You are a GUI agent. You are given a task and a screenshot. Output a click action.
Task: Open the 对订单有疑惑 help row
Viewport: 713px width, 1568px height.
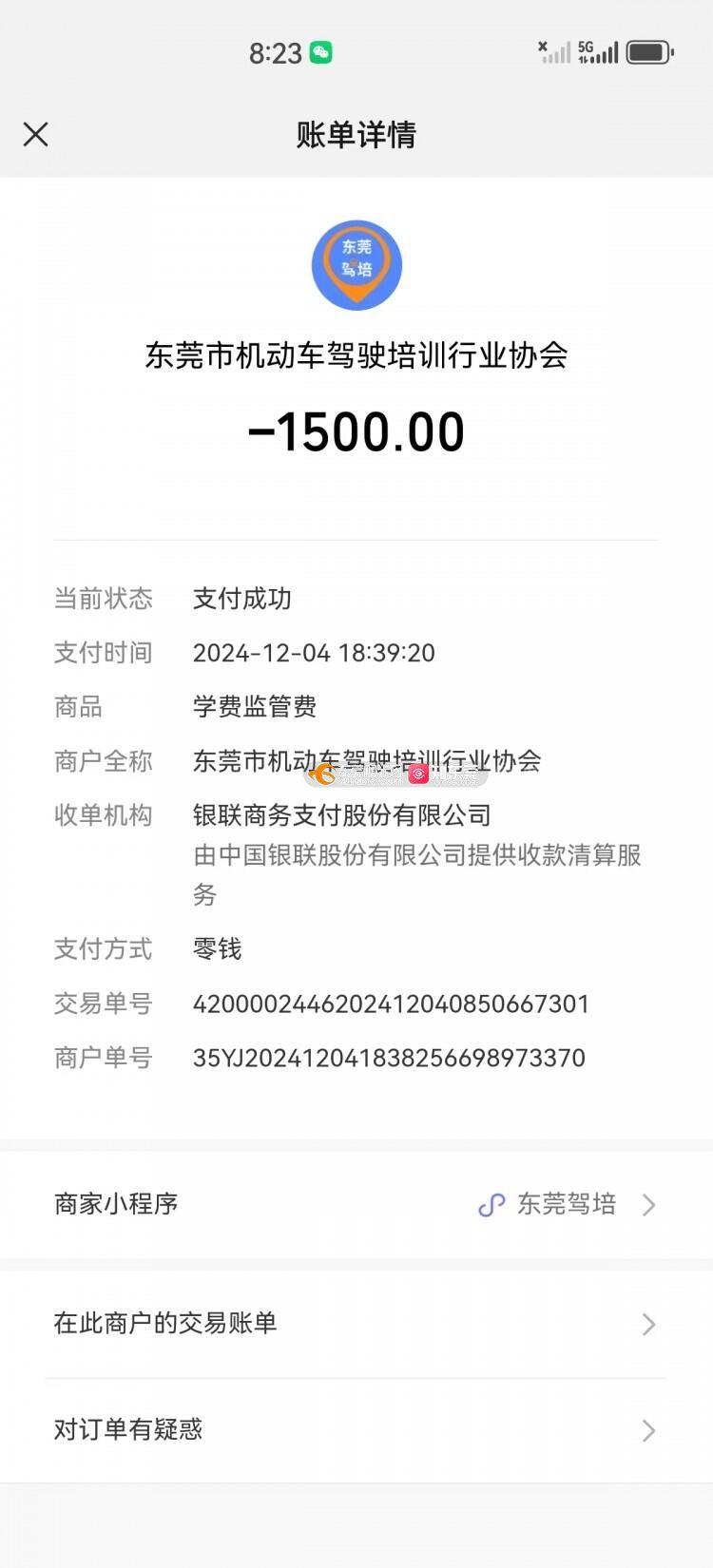click(x=356, y=1430)
